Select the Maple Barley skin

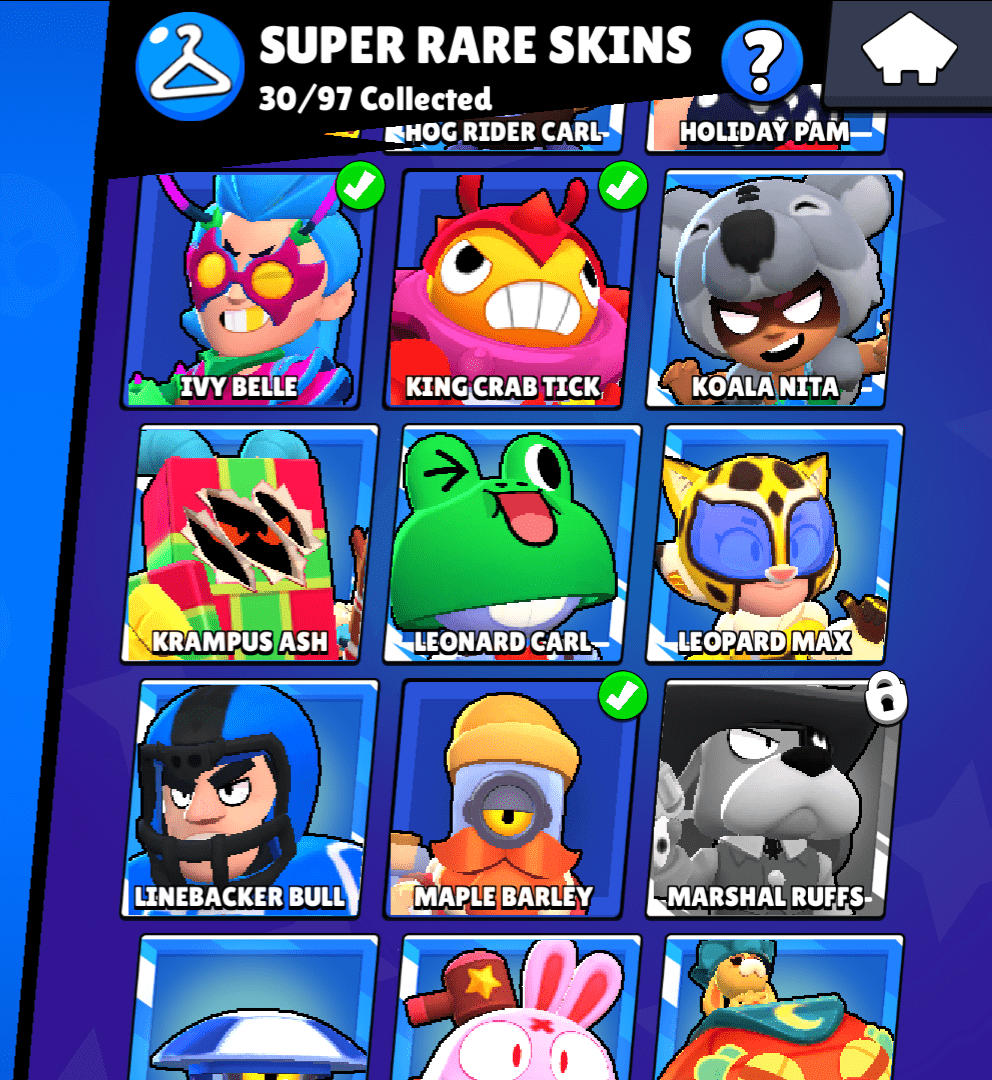tap(512, 800)
